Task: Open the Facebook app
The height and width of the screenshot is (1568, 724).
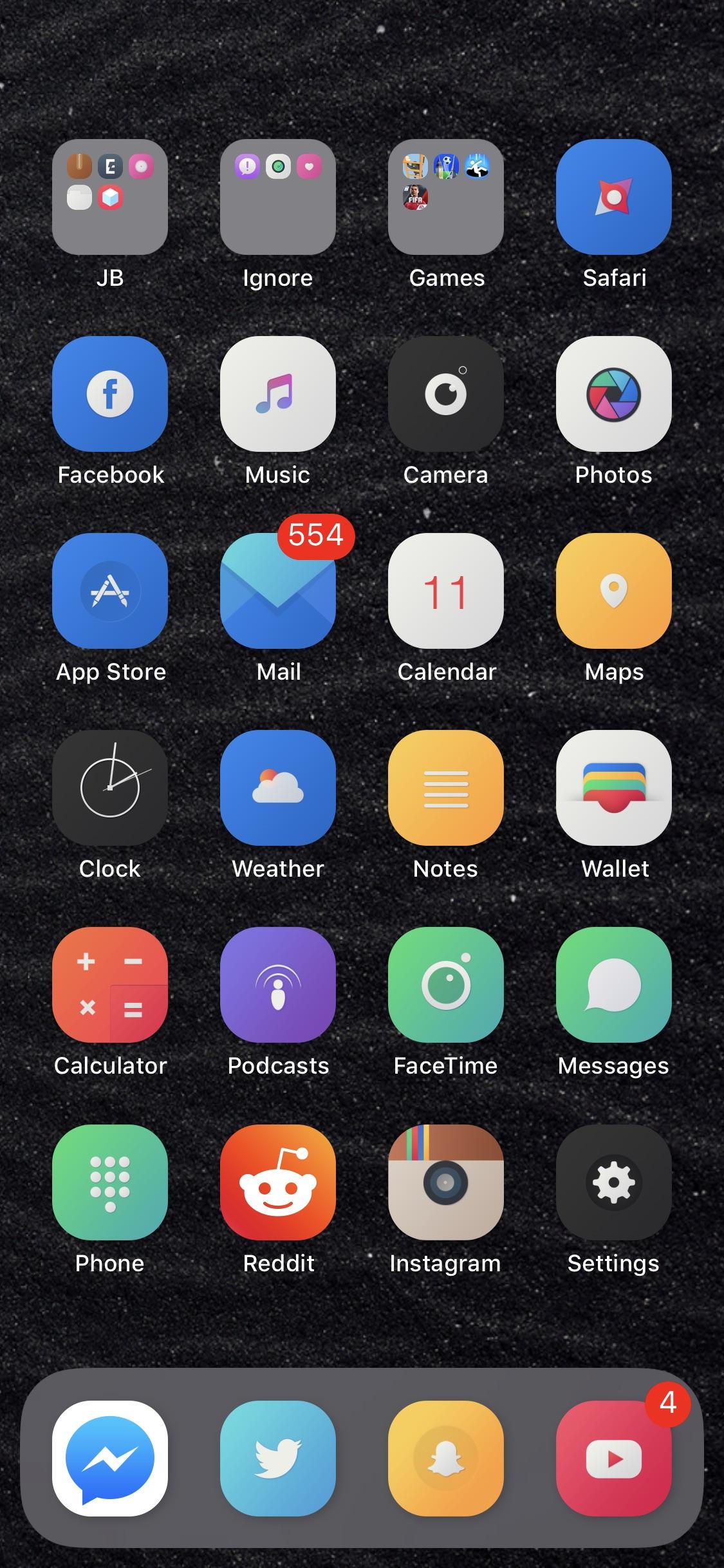Action: pos(110,394)
